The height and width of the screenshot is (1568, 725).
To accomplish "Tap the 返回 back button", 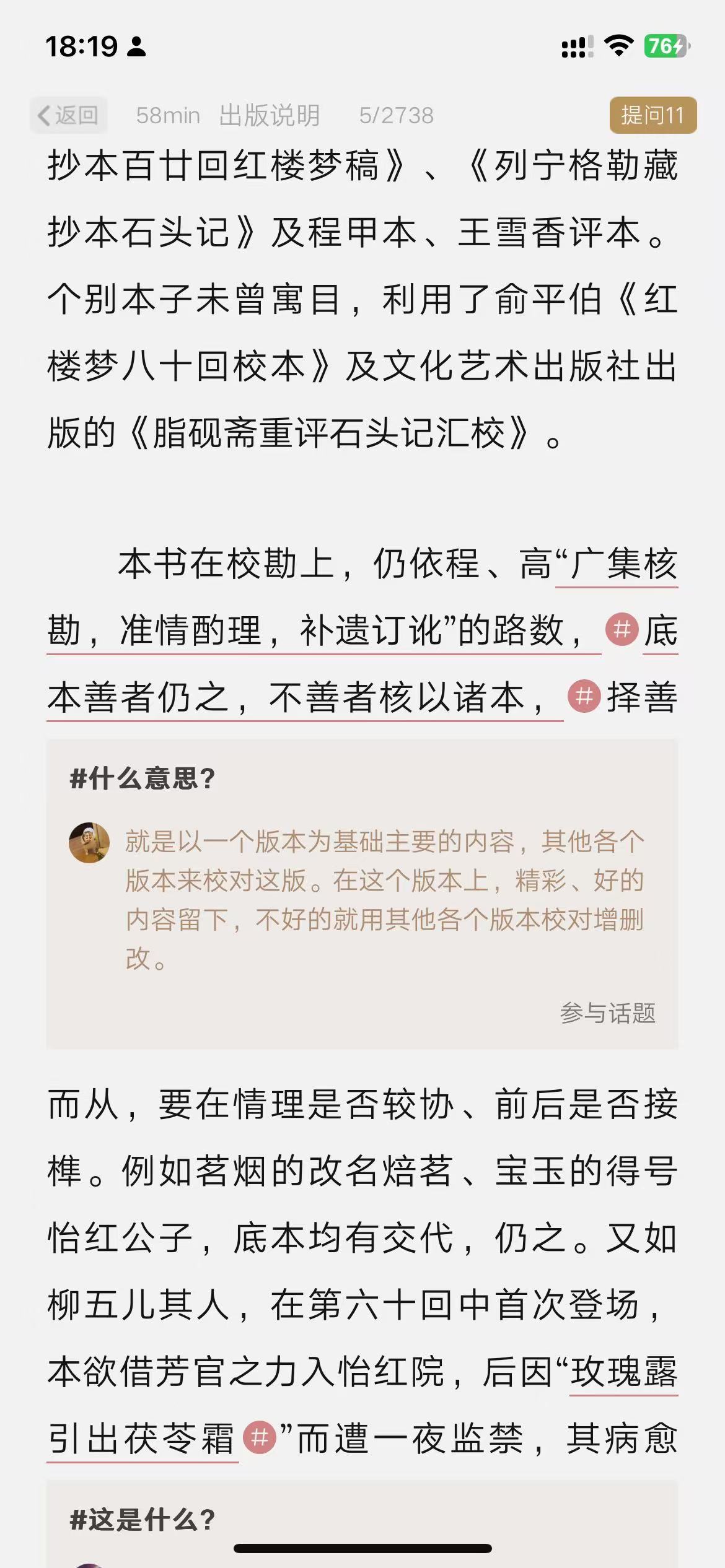I will tap(69, 115).
